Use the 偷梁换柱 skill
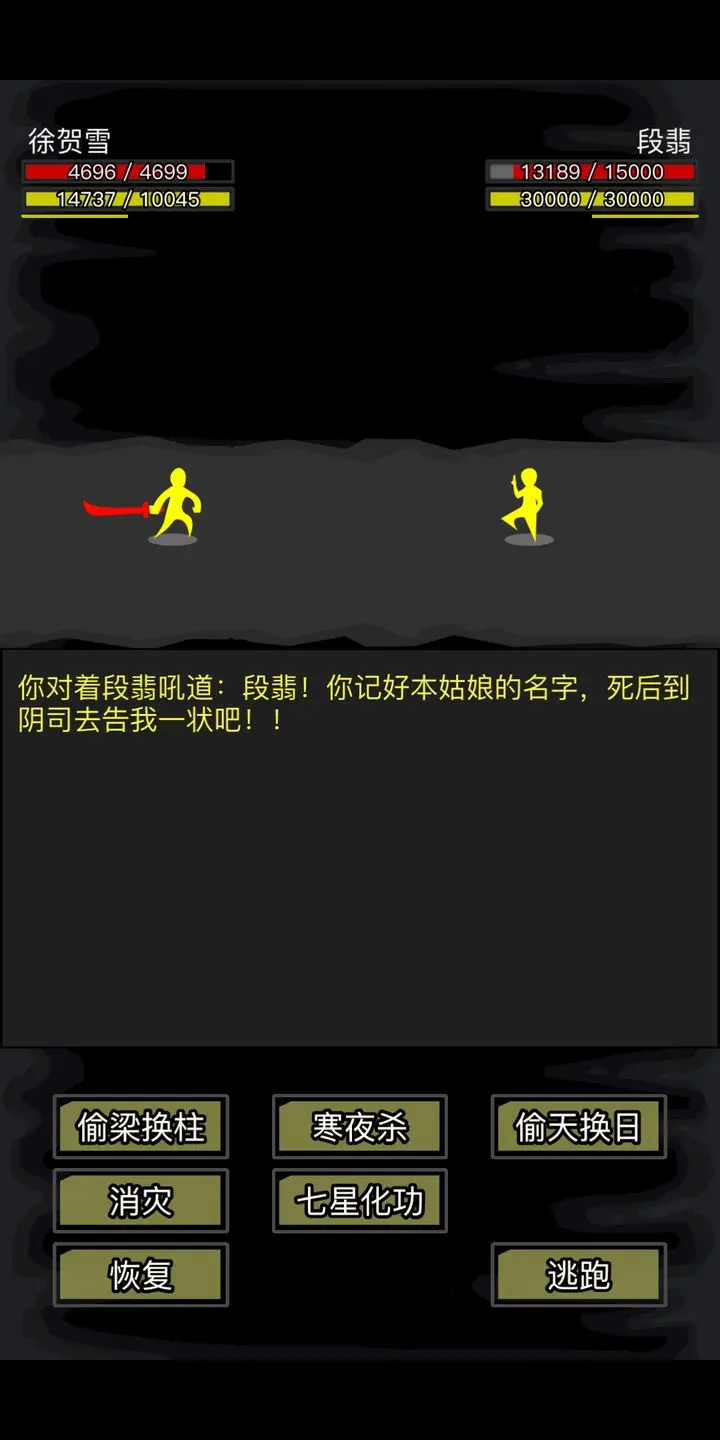 pyautogui.click(x=141, y=1127)
